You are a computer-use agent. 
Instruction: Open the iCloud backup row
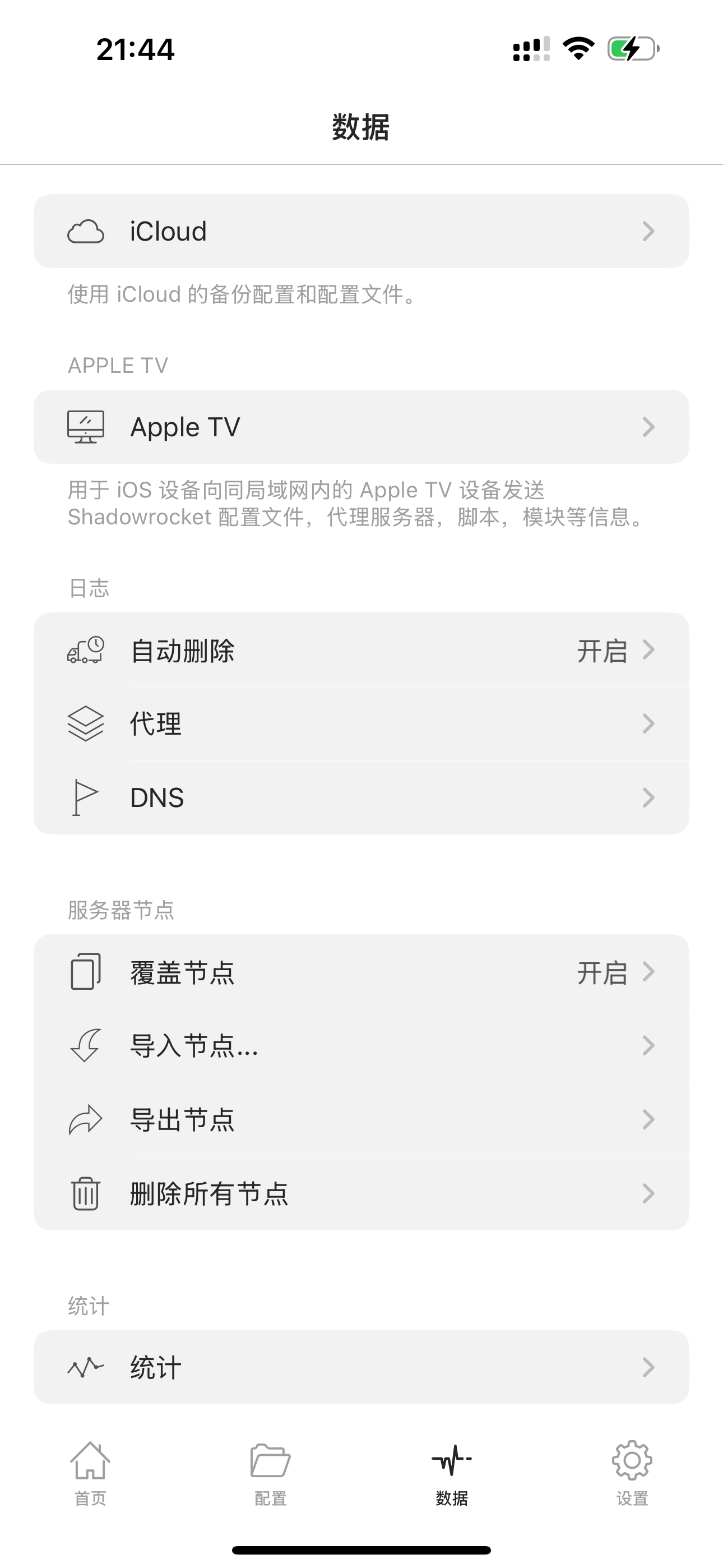coord(361,231)
